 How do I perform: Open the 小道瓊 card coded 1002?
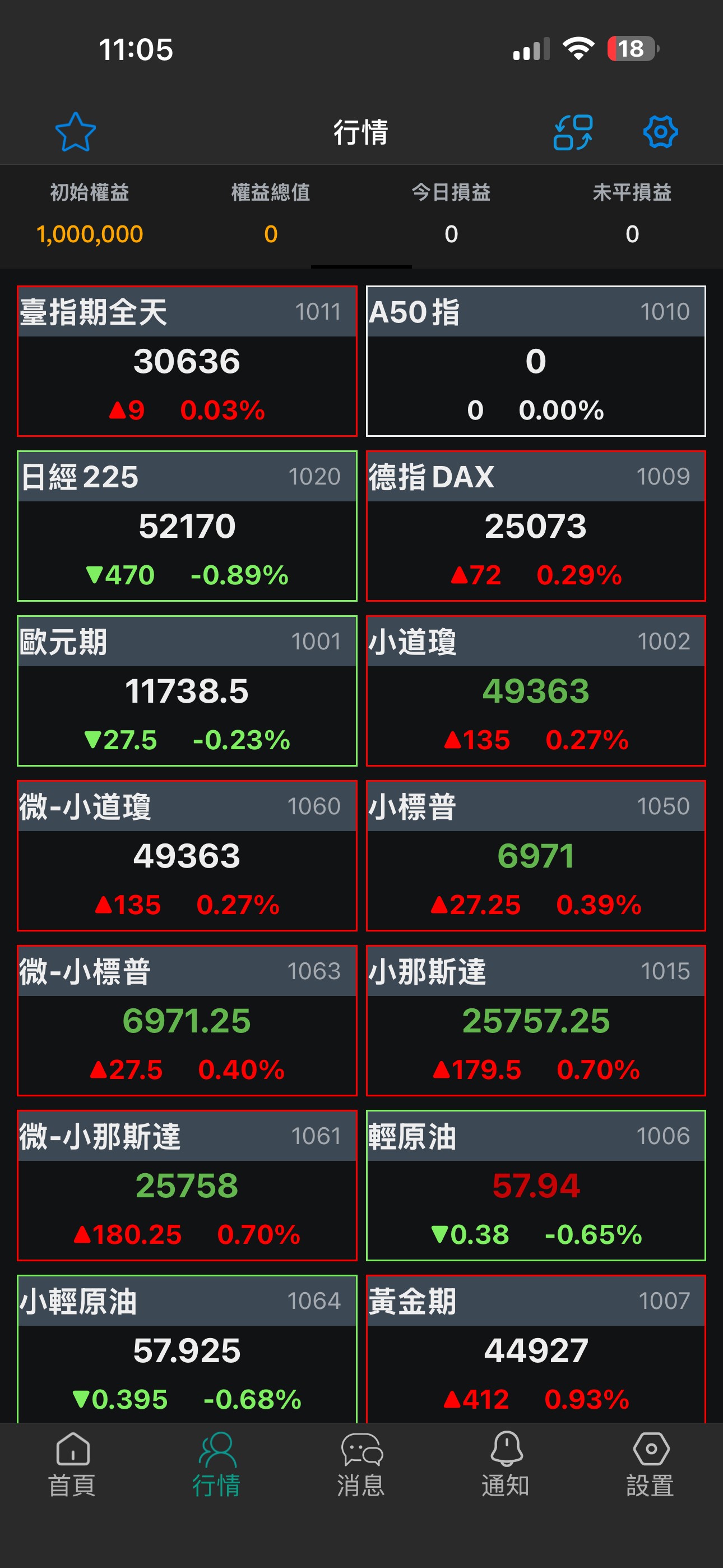pos(536,691)
